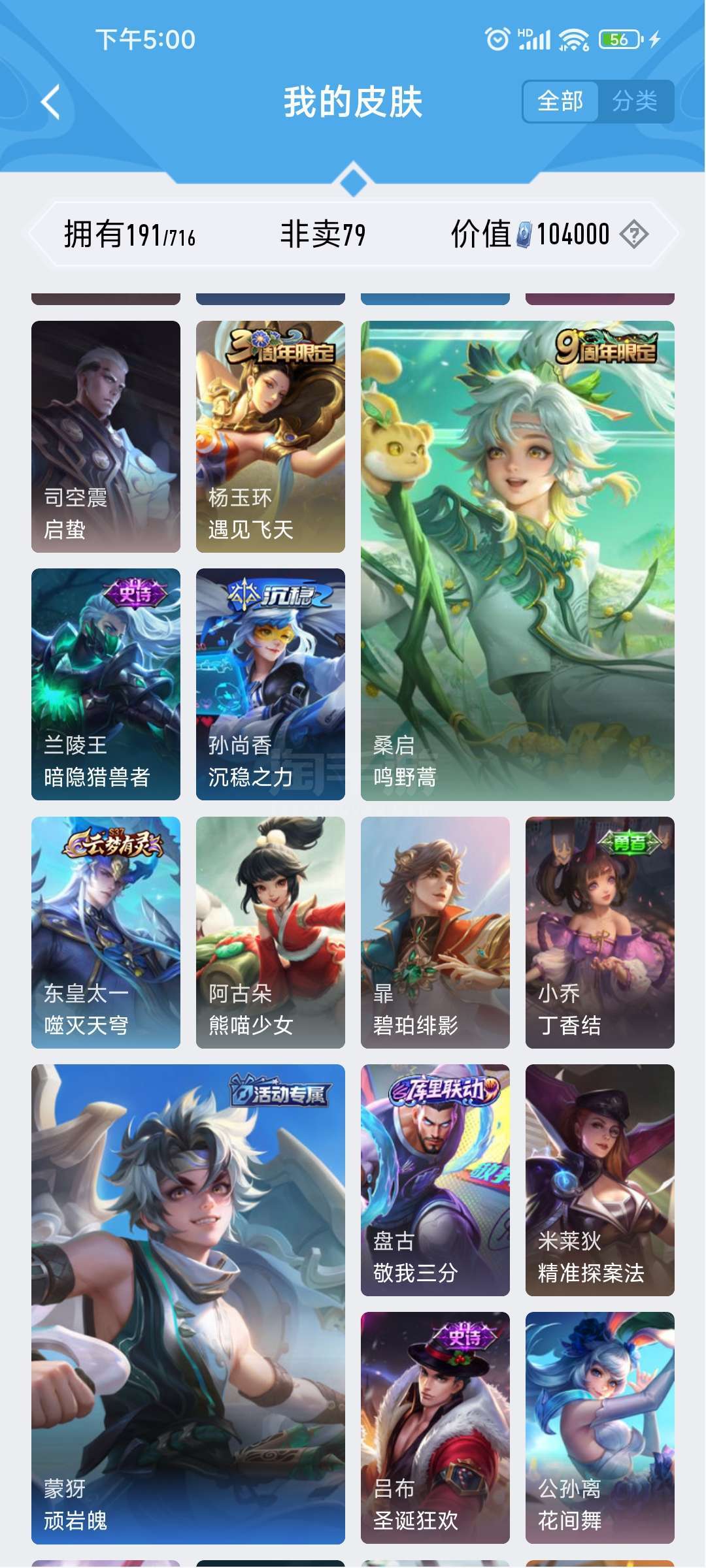706x1568 pixels.
Task: Open the value help question icon
Action: click(x=633, y=234)
